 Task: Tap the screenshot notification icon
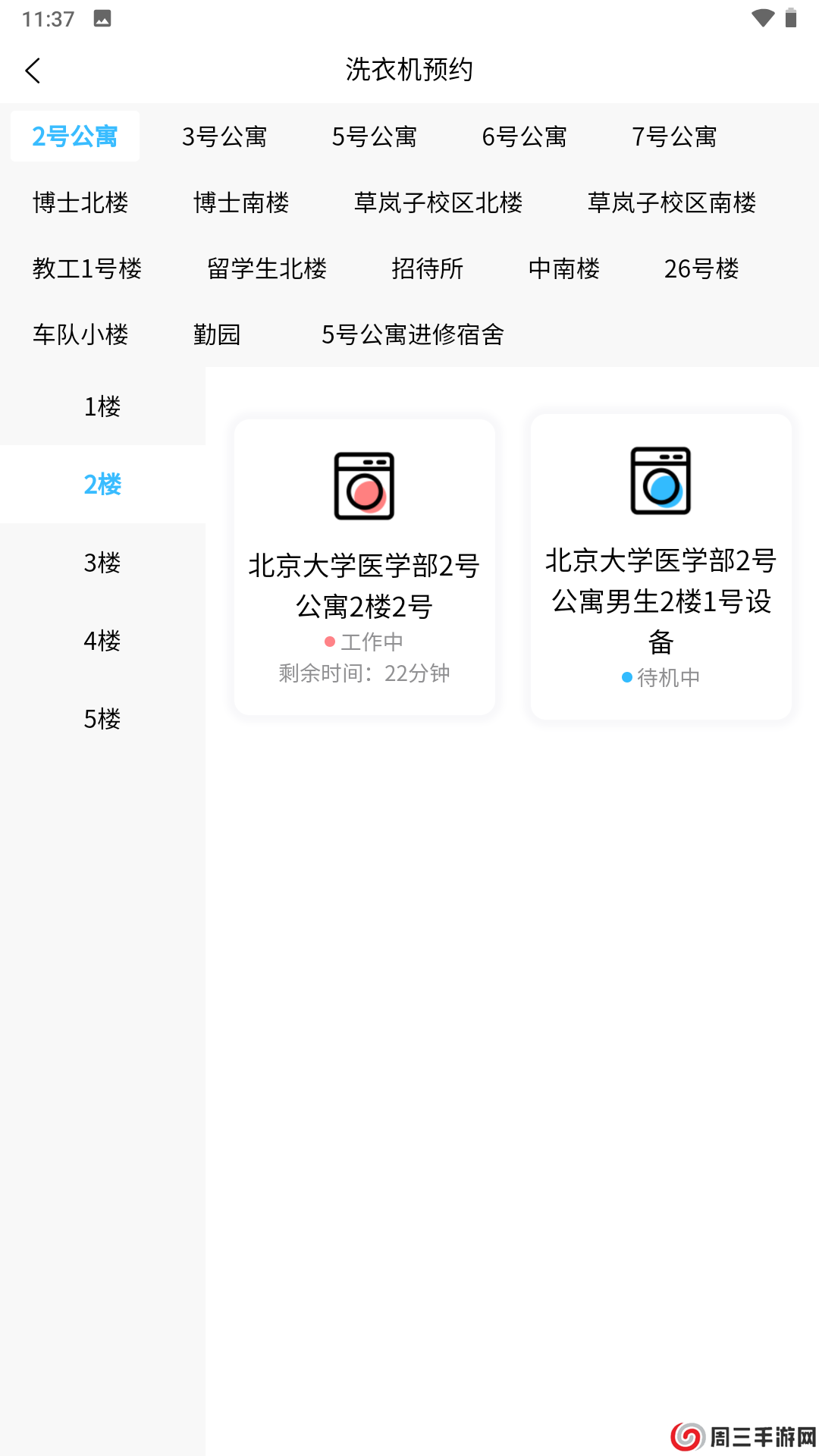coord(102,17)
